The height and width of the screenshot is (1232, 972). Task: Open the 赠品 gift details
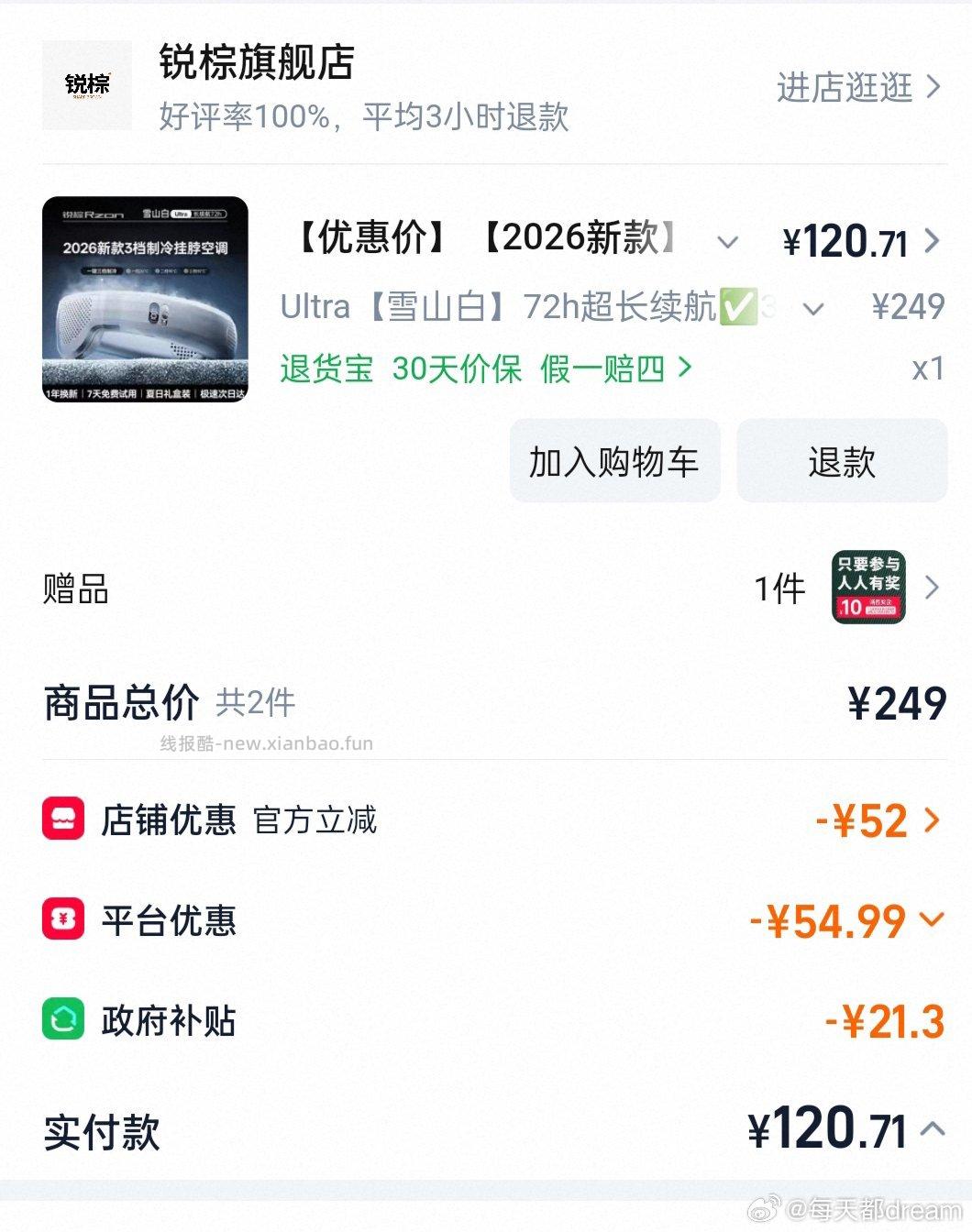[933, 588]
